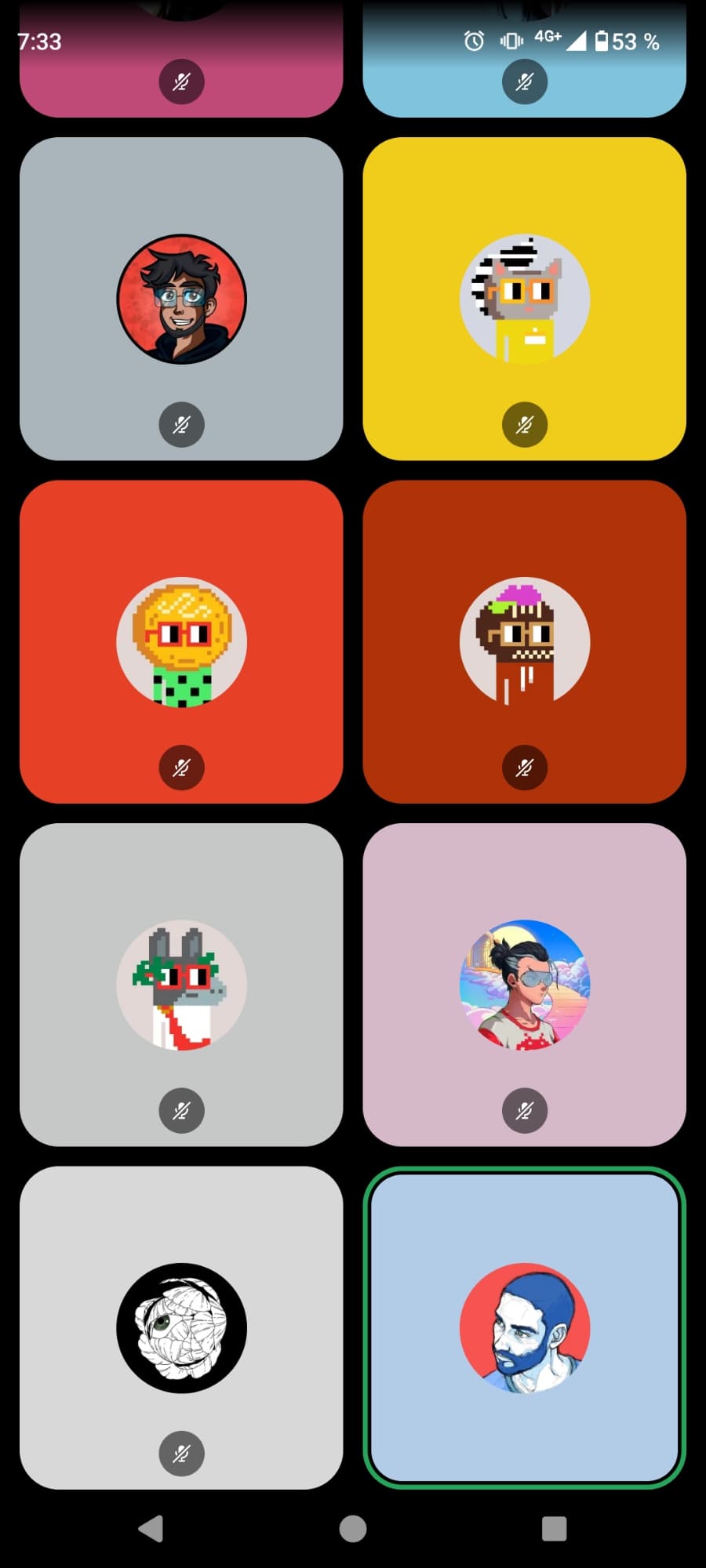706x1568 pixels.
Task: Open the green-outlined tile with blue-bearded avatar
Action: 524,1327
